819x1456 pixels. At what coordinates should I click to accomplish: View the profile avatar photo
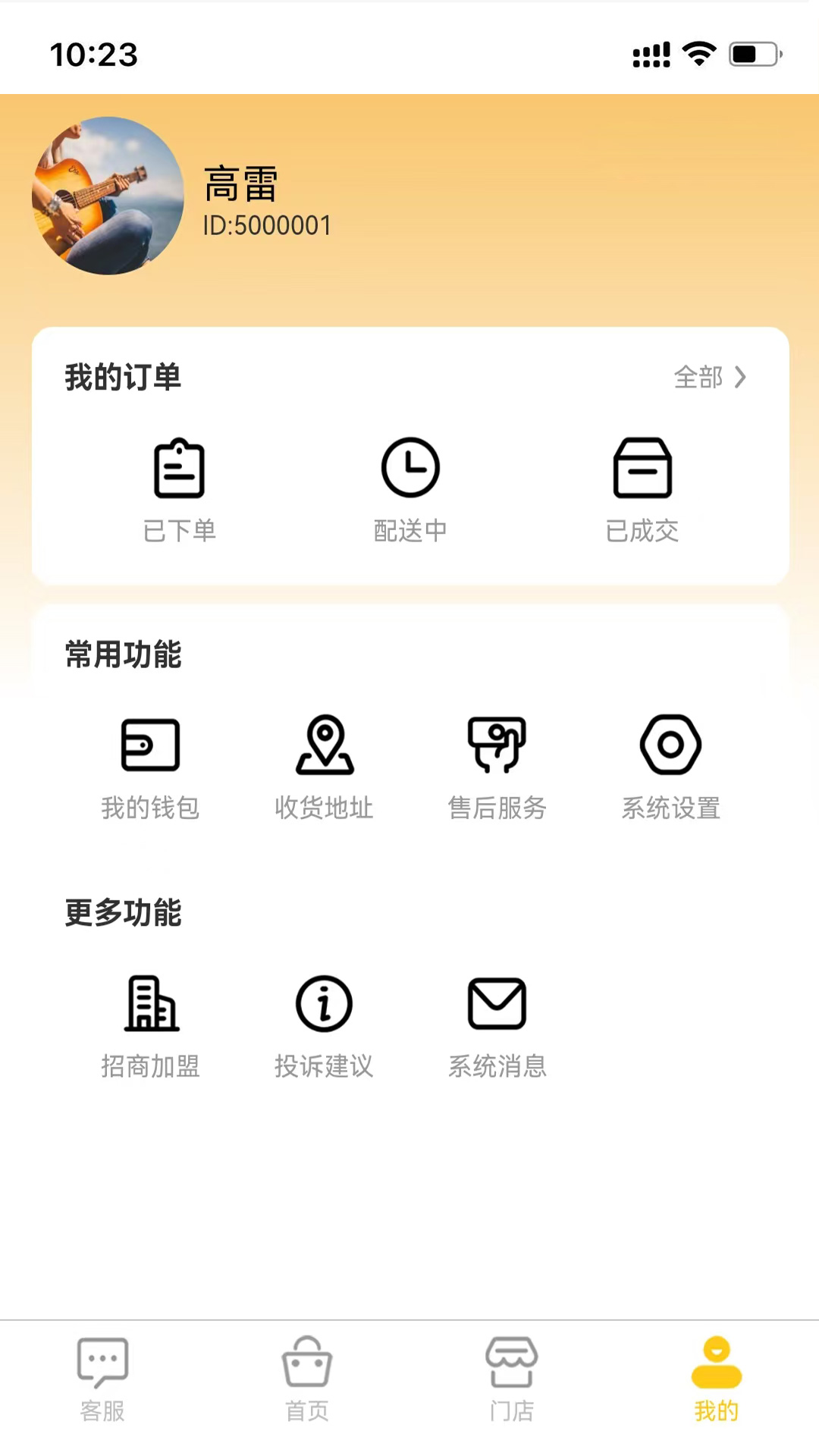click(x=109, y=196)
